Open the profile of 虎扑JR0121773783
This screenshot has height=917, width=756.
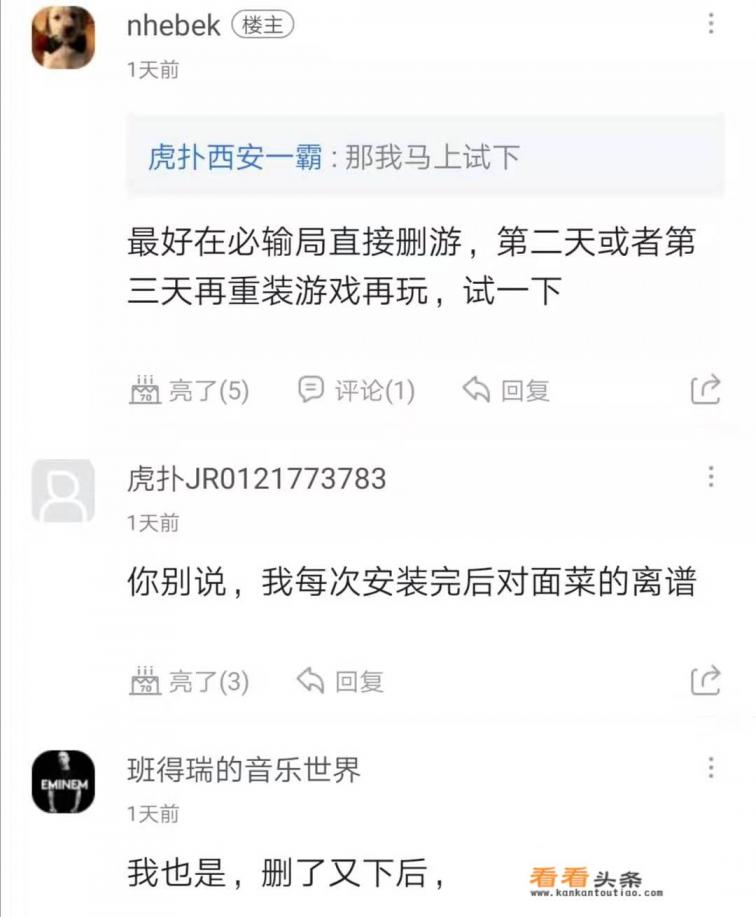coord(63,491)
